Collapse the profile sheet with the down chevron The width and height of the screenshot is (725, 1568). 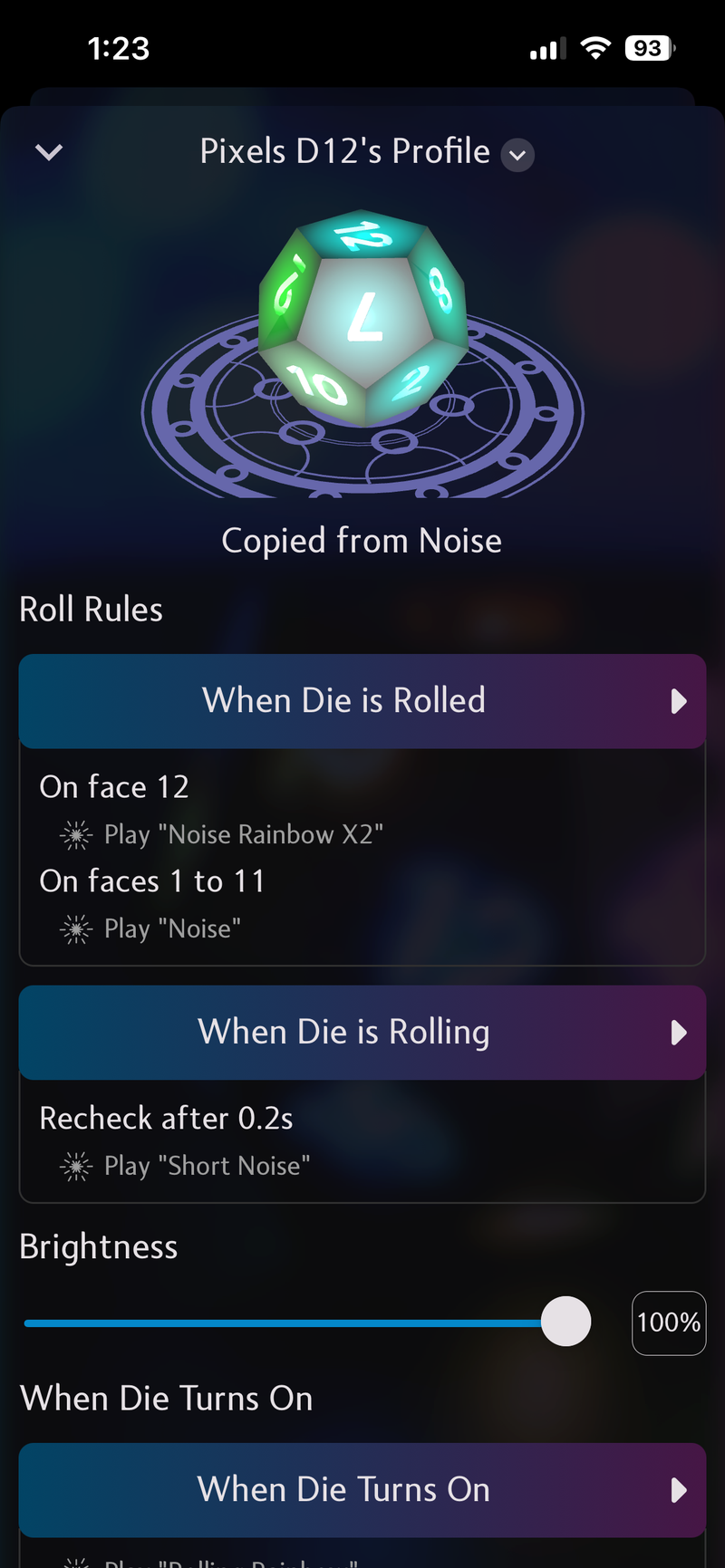(x=49, y=152)
